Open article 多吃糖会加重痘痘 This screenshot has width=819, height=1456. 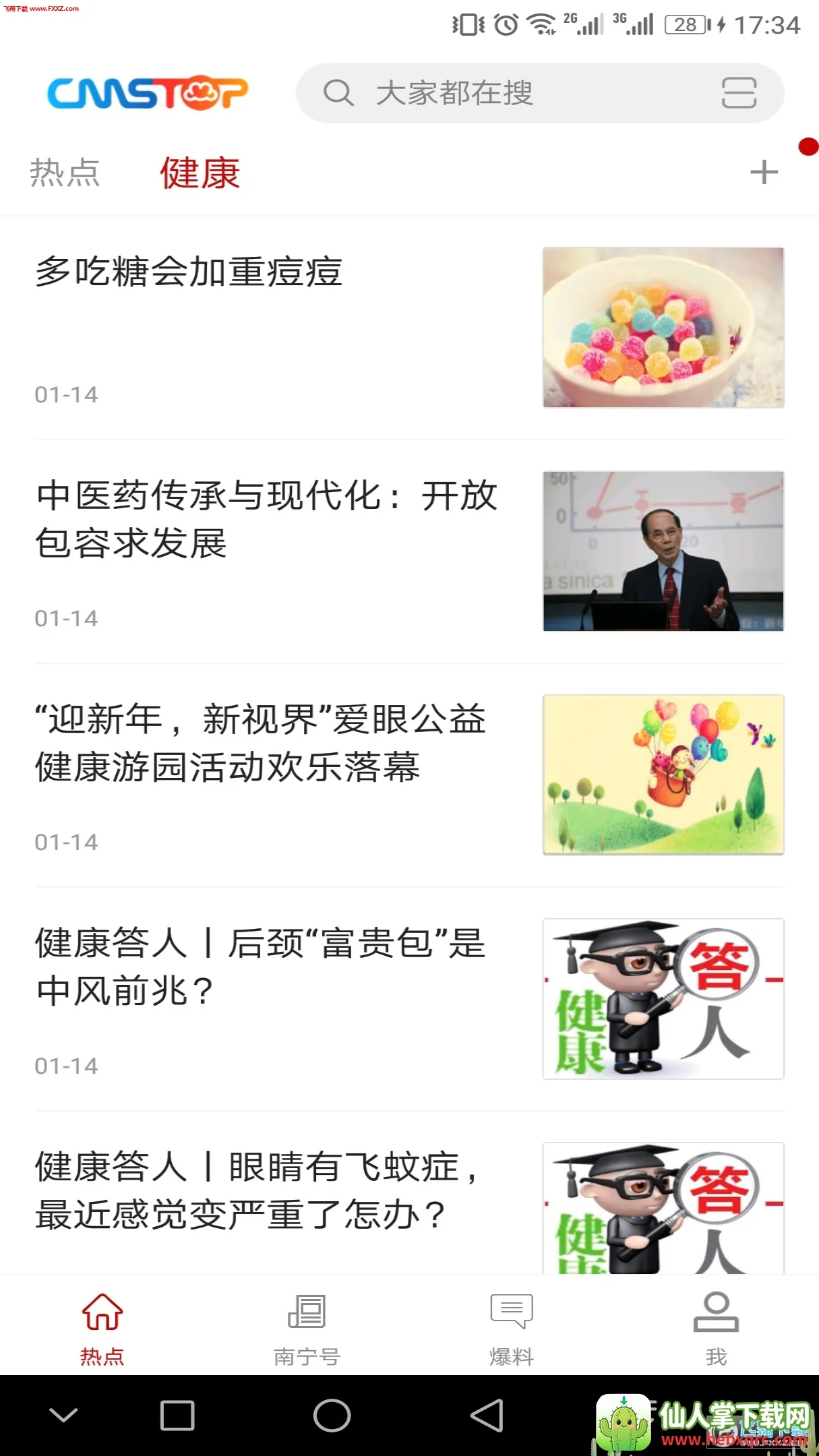pos(189,272)
